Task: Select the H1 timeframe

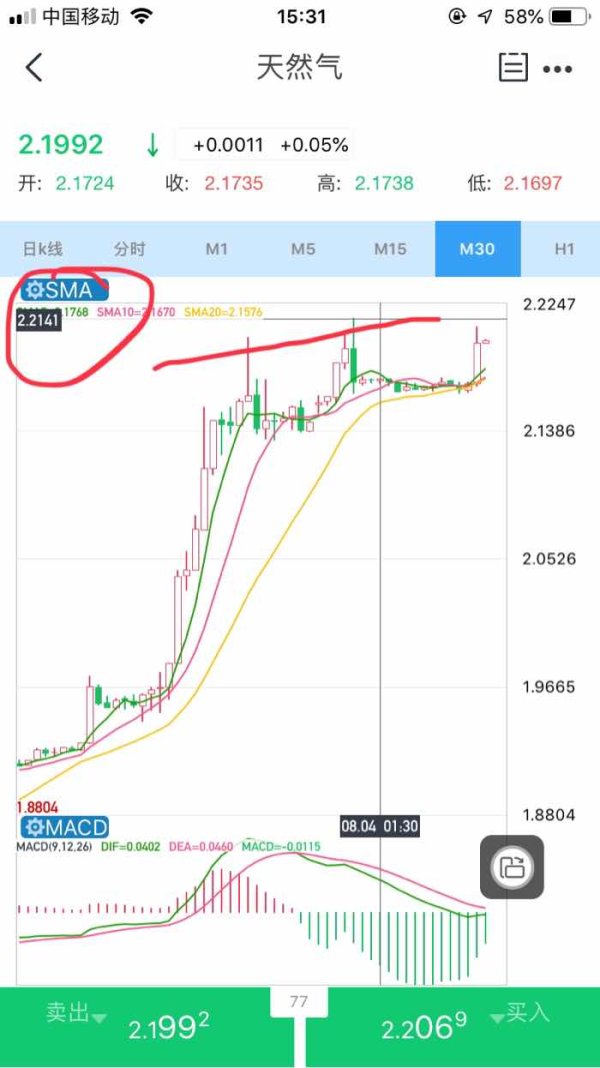Action: [x=563, y=249]
